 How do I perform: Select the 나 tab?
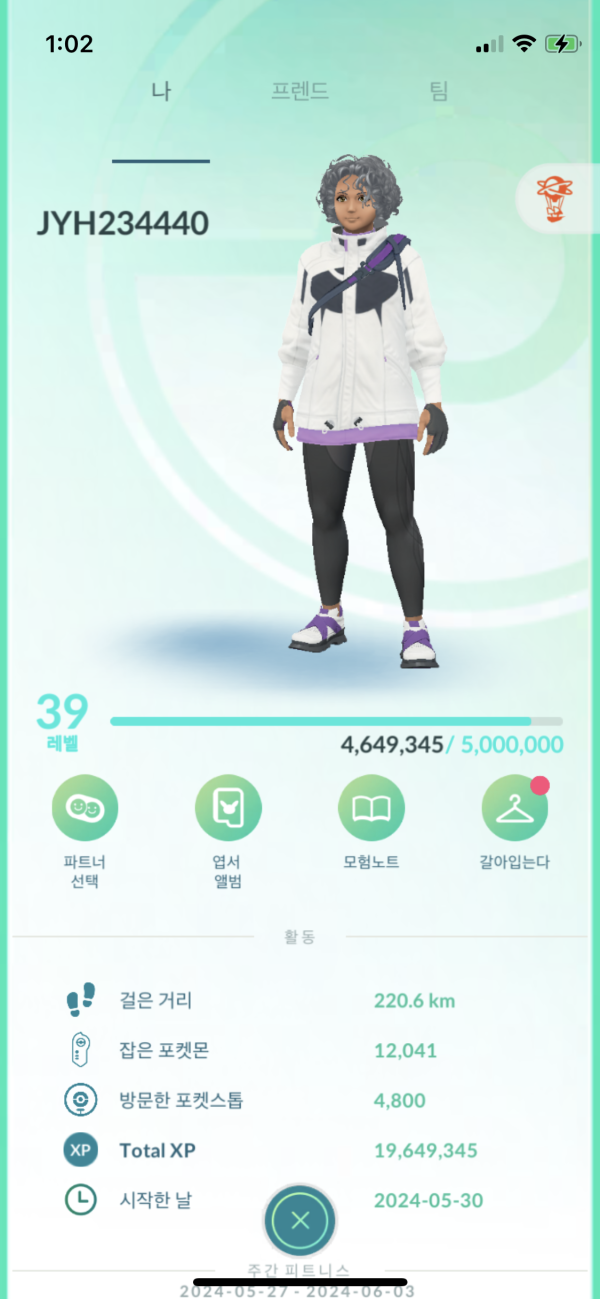(161, 92)
